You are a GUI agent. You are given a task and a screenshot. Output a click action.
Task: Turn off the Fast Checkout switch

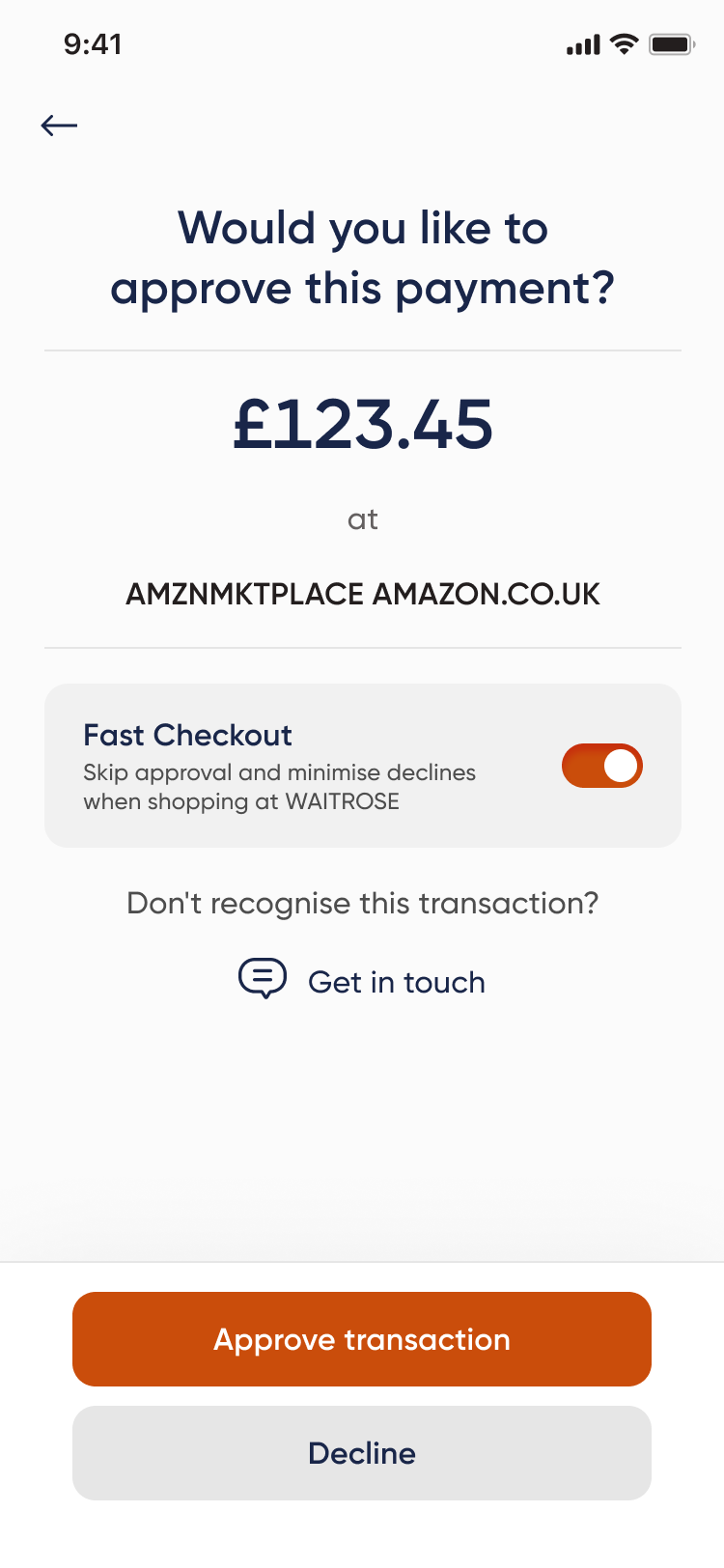click(601, 766)
